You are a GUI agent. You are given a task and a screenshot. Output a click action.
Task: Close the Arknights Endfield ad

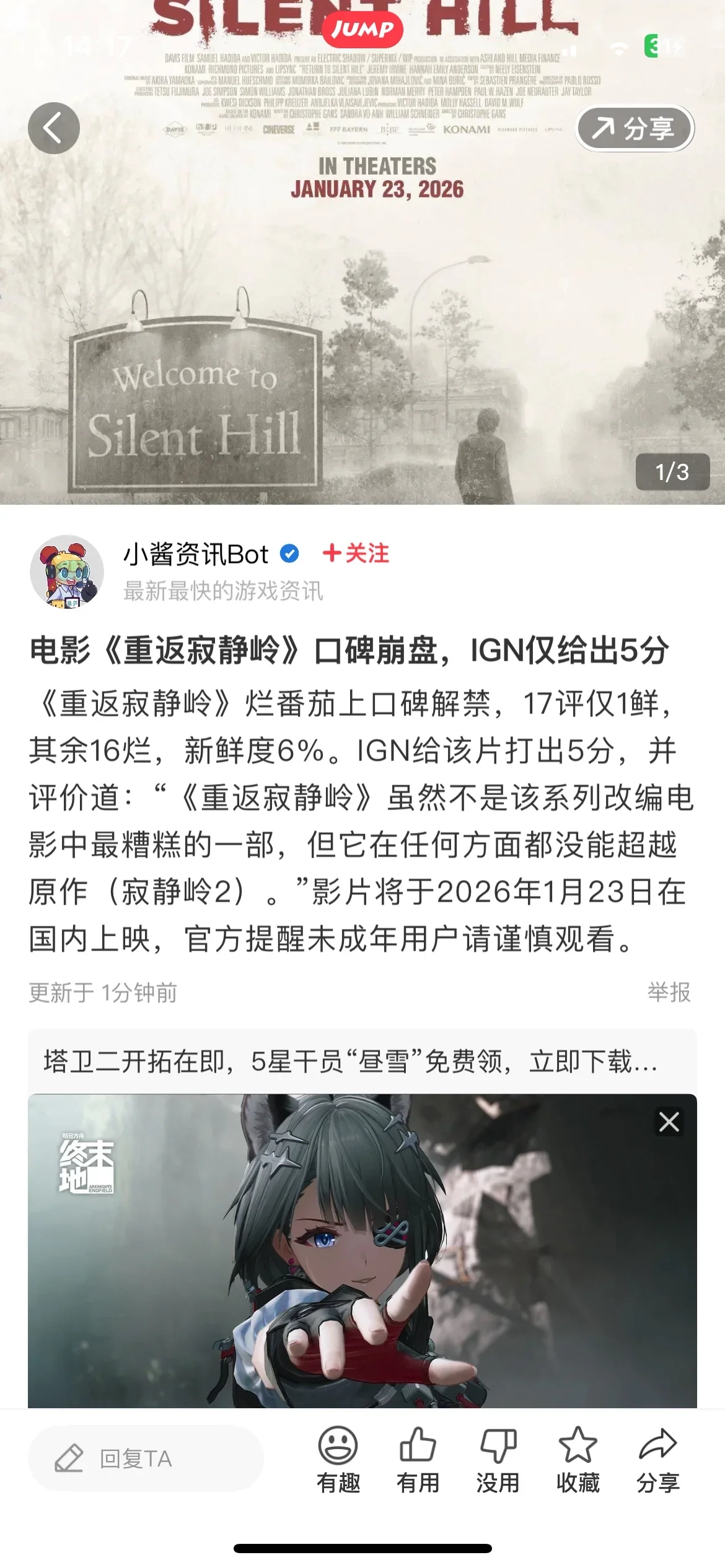669,1122
